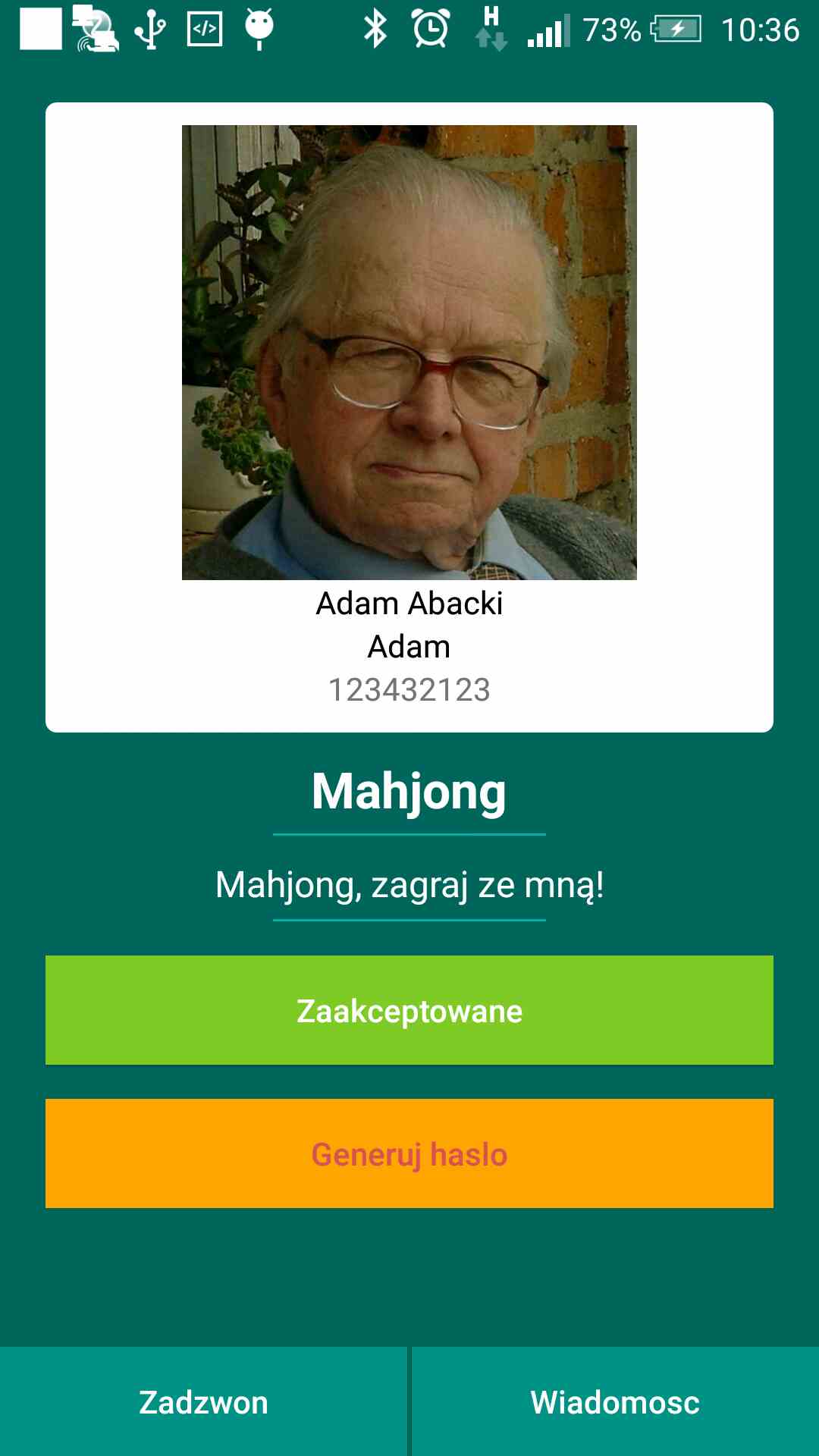Open Wiadomosc to send a message
819x1456 pixels.
click(x=615, y=1402)
